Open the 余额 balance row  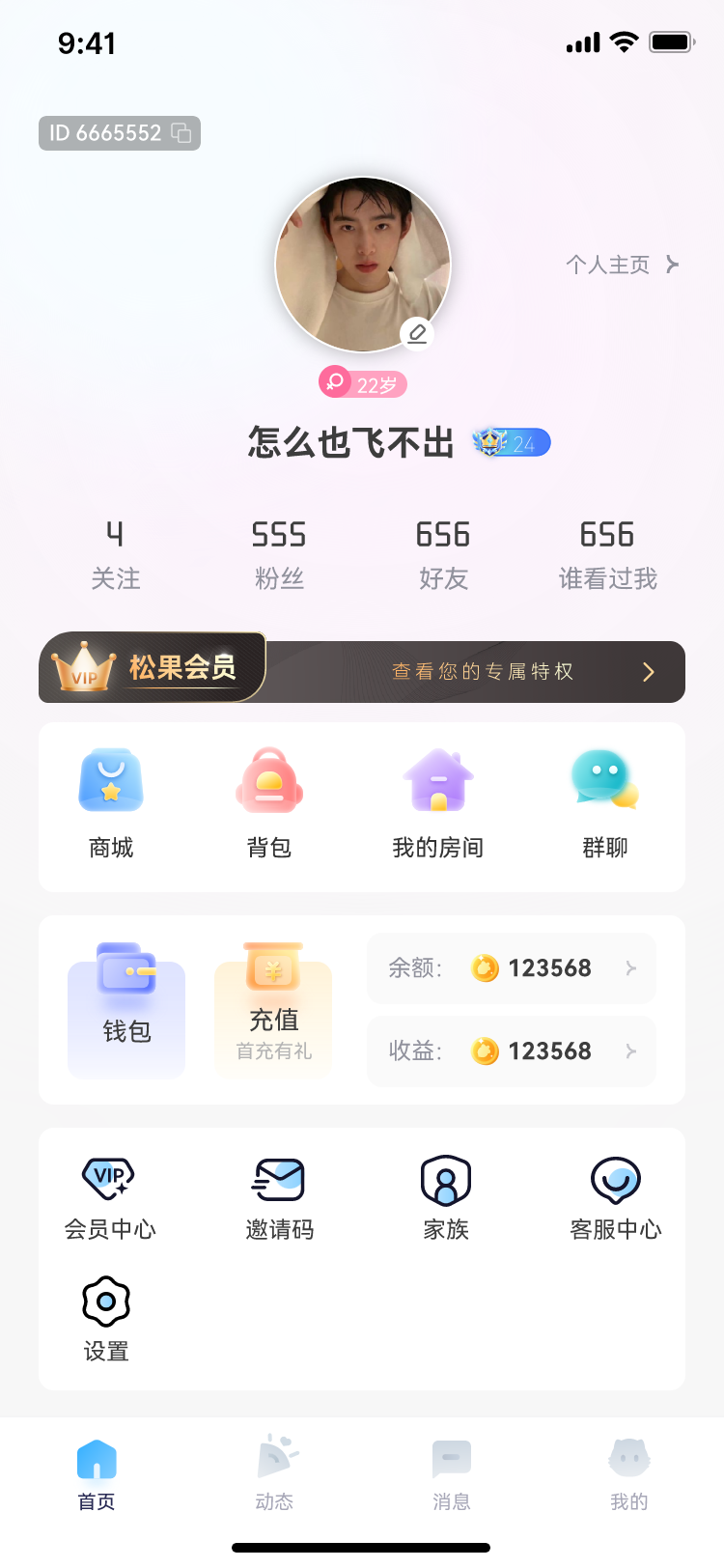(512, 968)
